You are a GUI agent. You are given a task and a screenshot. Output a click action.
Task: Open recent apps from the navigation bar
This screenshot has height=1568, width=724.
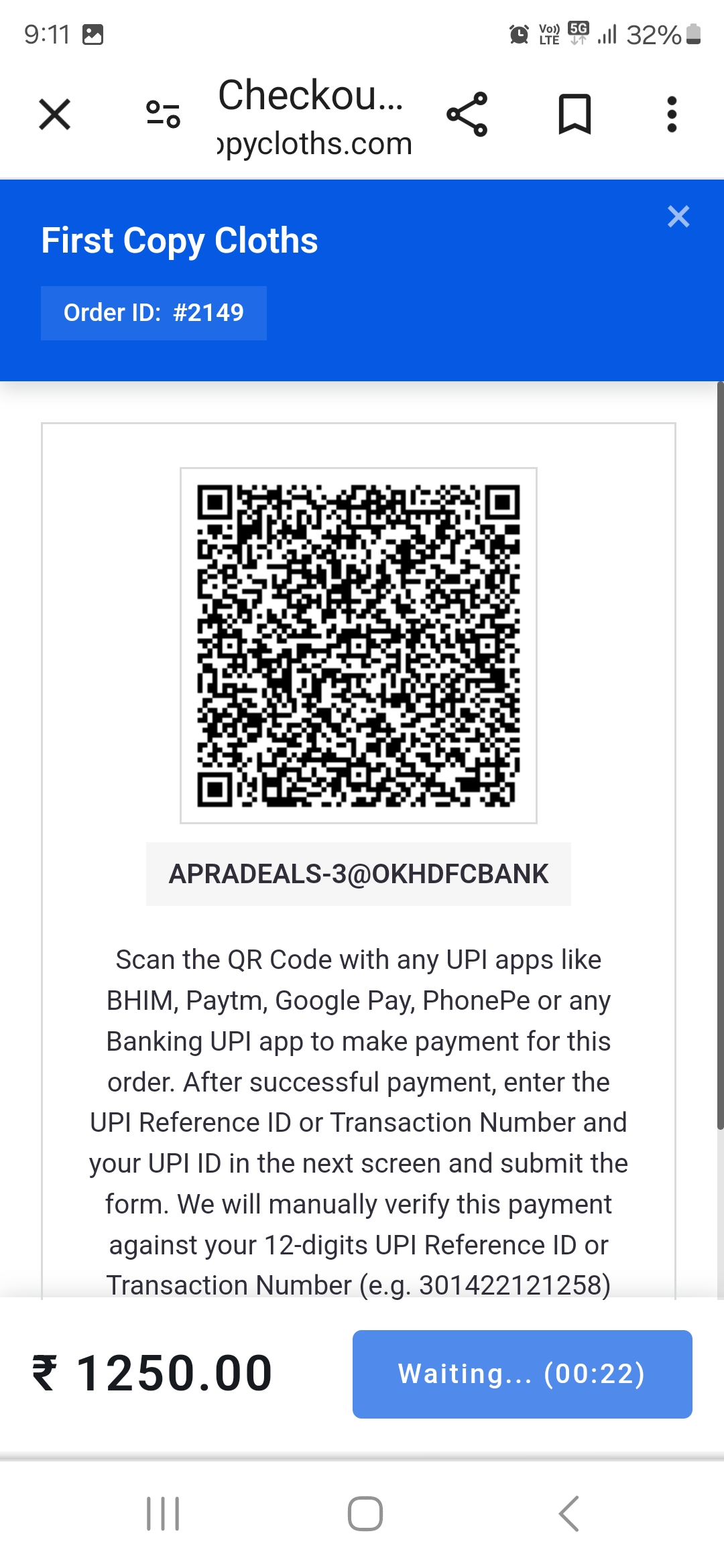tap(163, 1514)
